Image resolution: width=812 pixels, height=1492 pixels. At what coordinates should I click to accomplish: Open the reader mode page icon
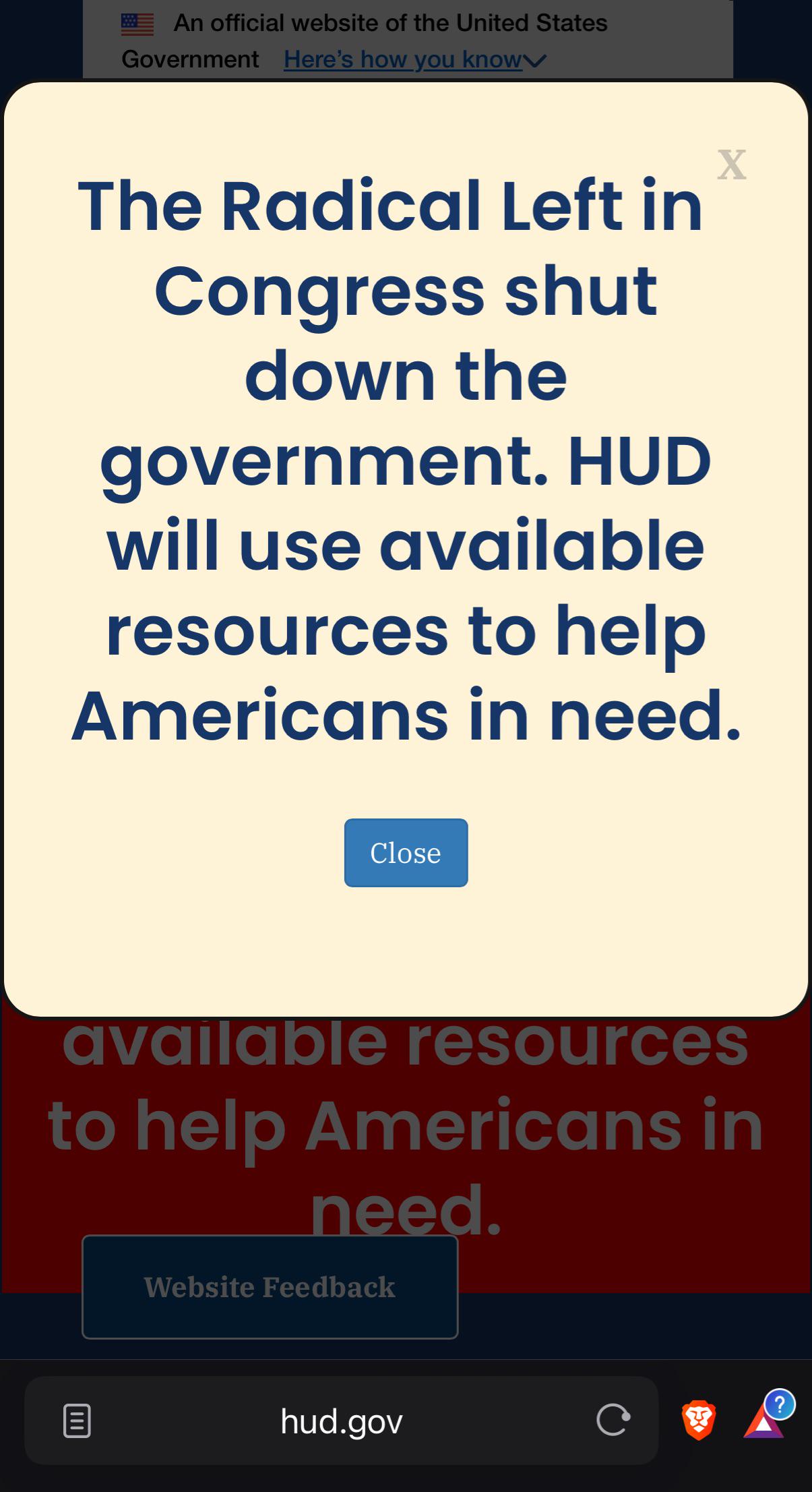click(77, 1421)
